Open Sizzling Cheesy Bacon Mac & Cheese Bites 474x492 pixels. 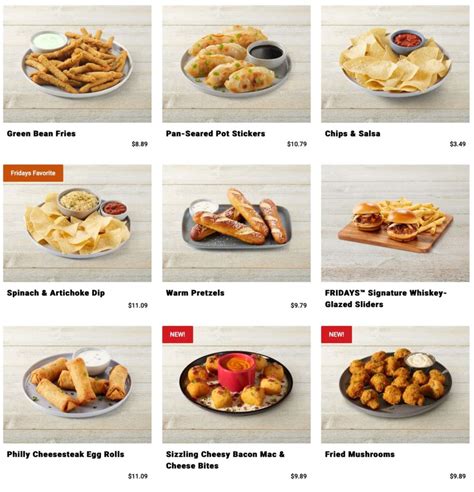click(236, 403)
